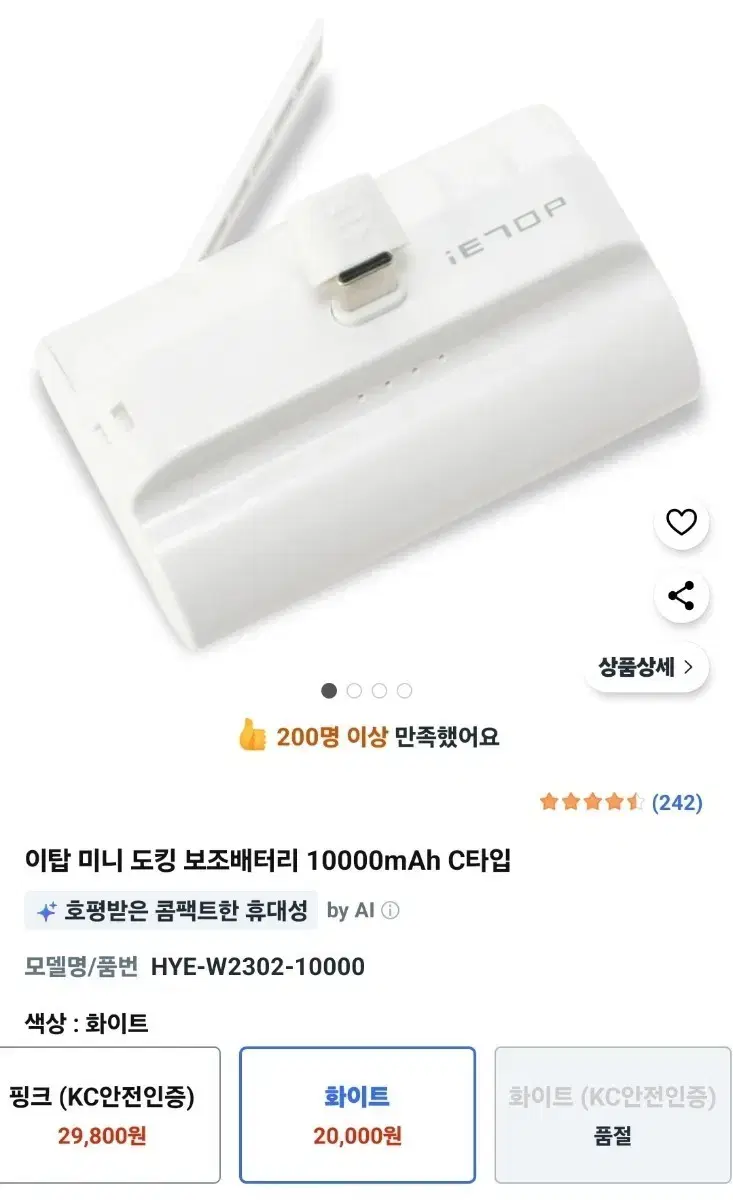Open sharing options with the share icon
Screen dimensions: 733x1200
[x=681, y=594]
